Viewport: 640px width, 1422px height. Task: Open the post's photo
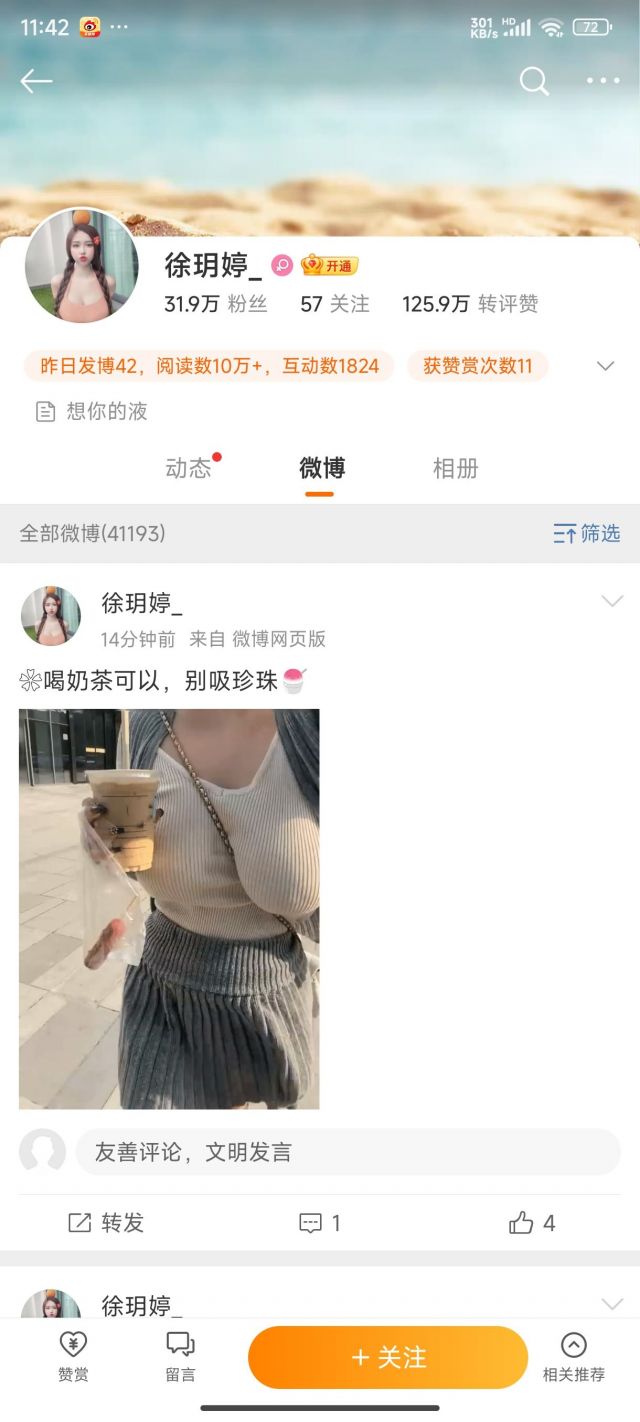point(169,909)
